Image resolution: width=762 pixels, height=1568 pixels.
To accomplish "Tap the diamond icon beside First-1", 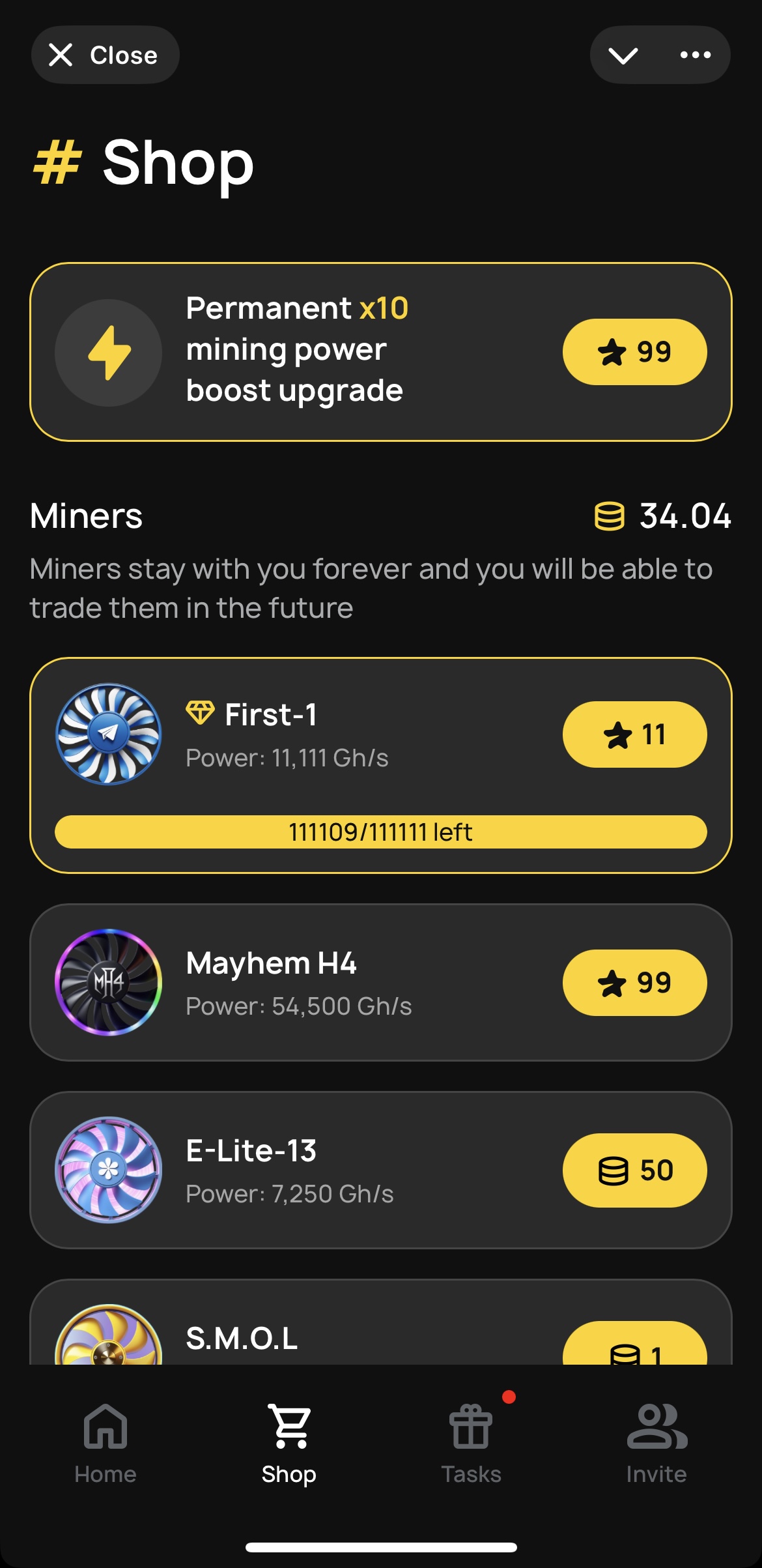I will tap(199, 713).
